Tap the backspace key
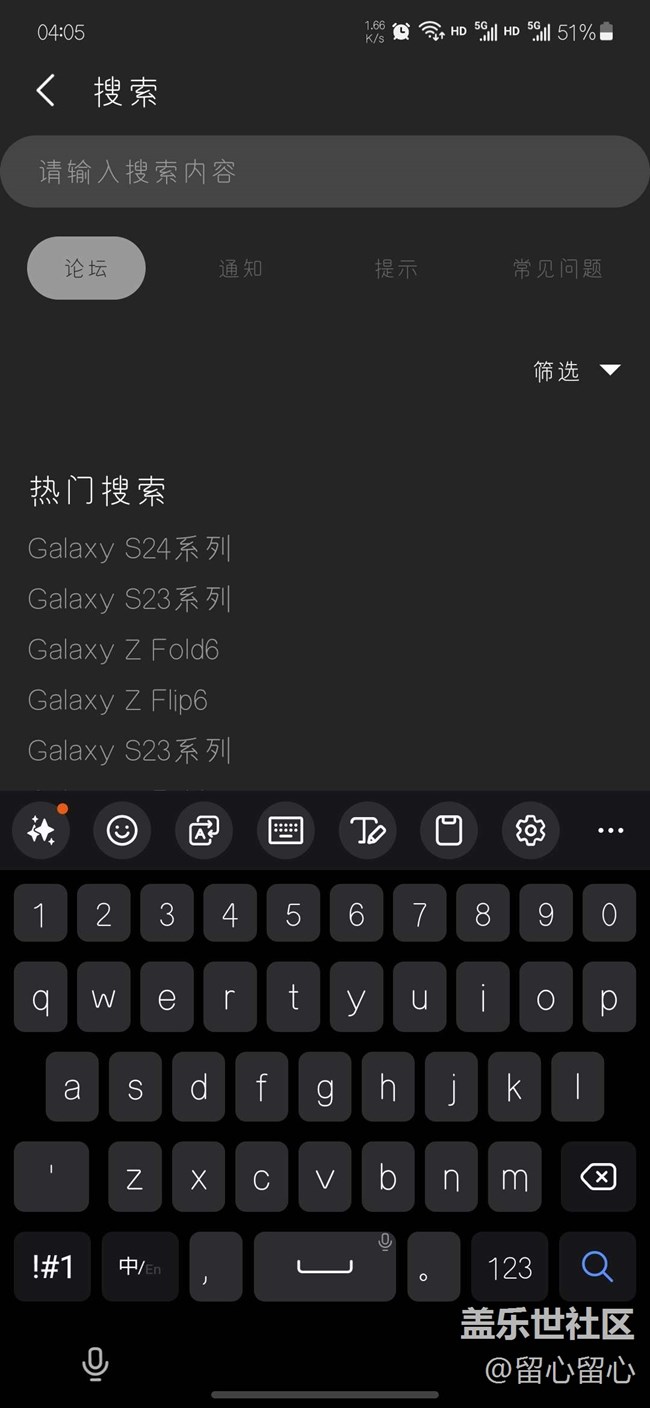This screenshot has width=650, height=1408. click(x=598, y=1178)
